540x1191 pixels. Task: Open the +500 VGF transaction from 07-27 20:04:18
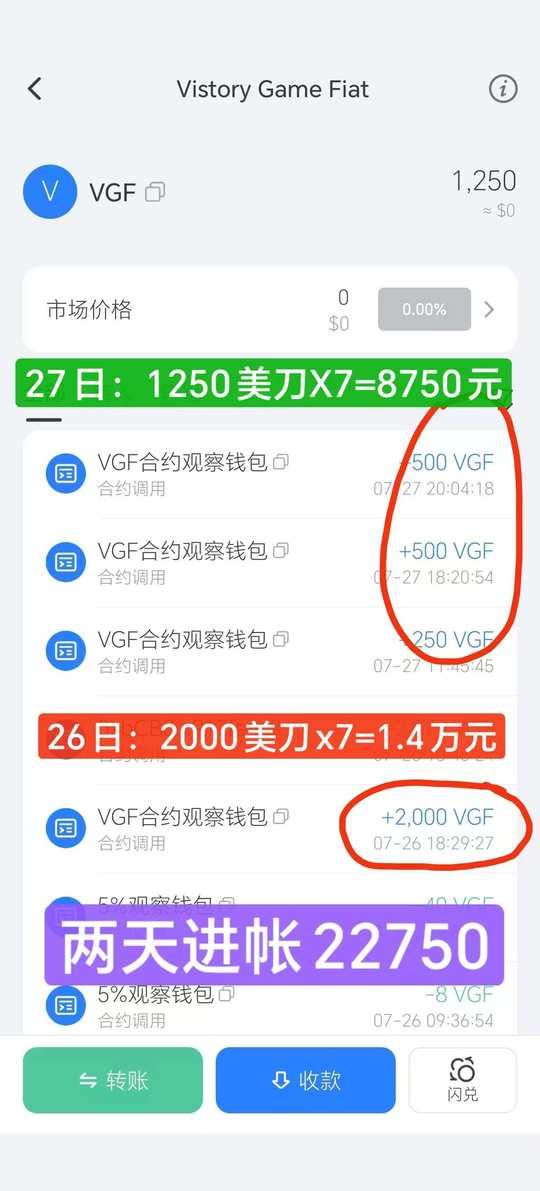click(x=270, y=475)
